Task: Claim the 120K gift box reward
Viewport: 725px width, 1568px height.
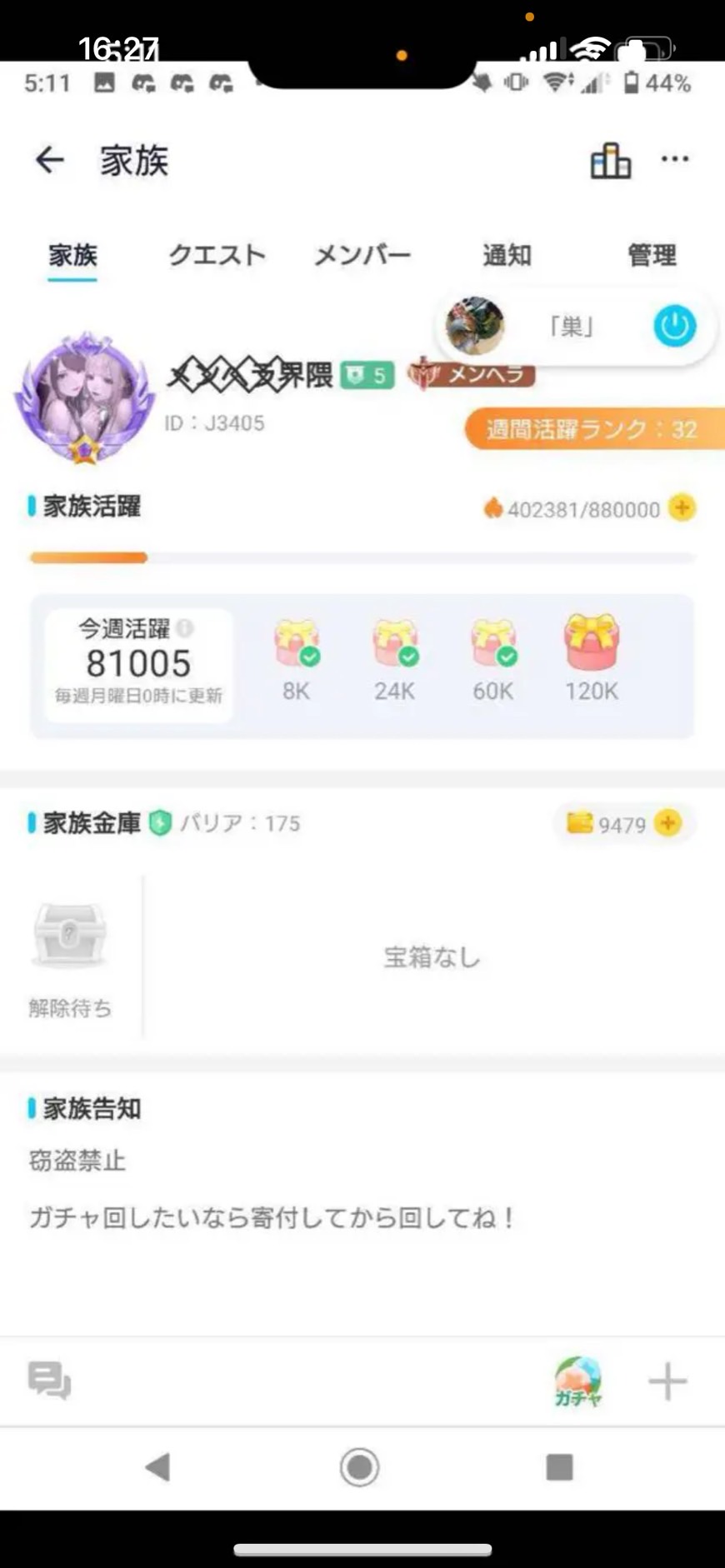Action: [592, 643]
